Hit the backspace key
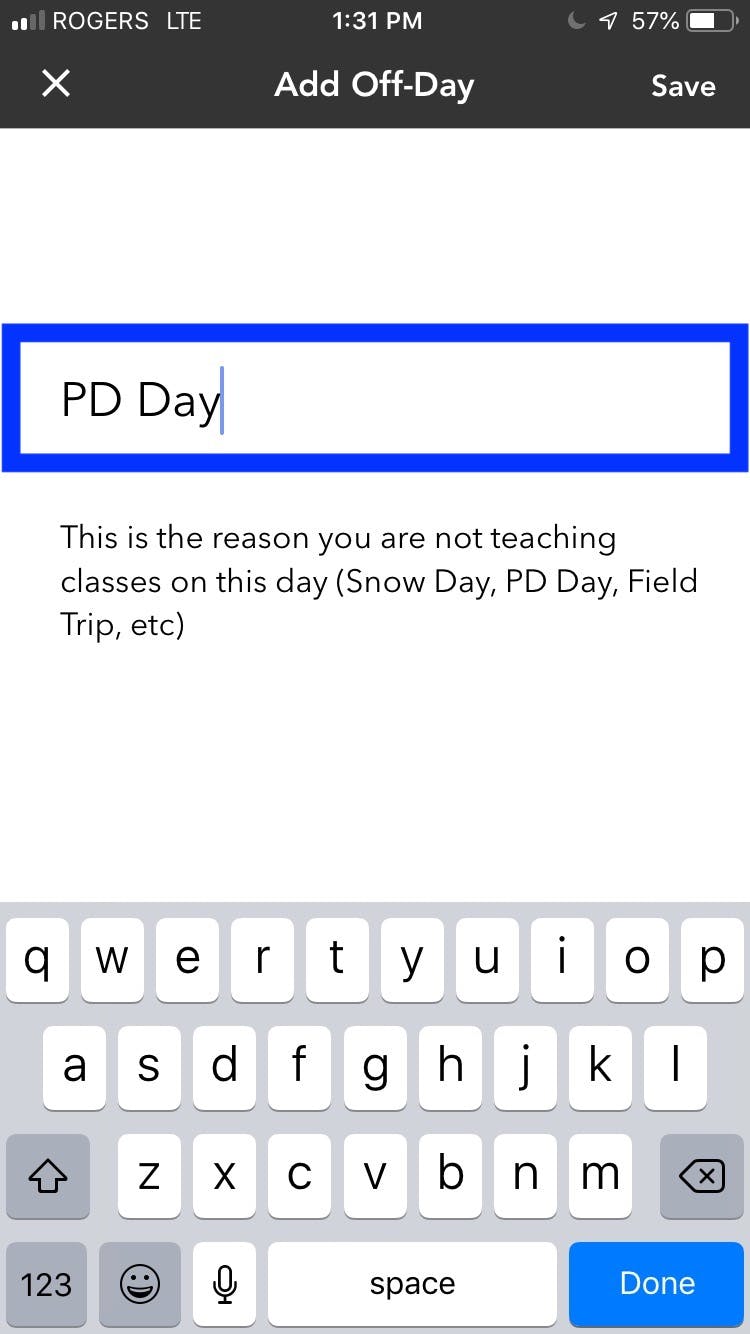Screen dimensions: 750x1334 tap(702, 1176)
